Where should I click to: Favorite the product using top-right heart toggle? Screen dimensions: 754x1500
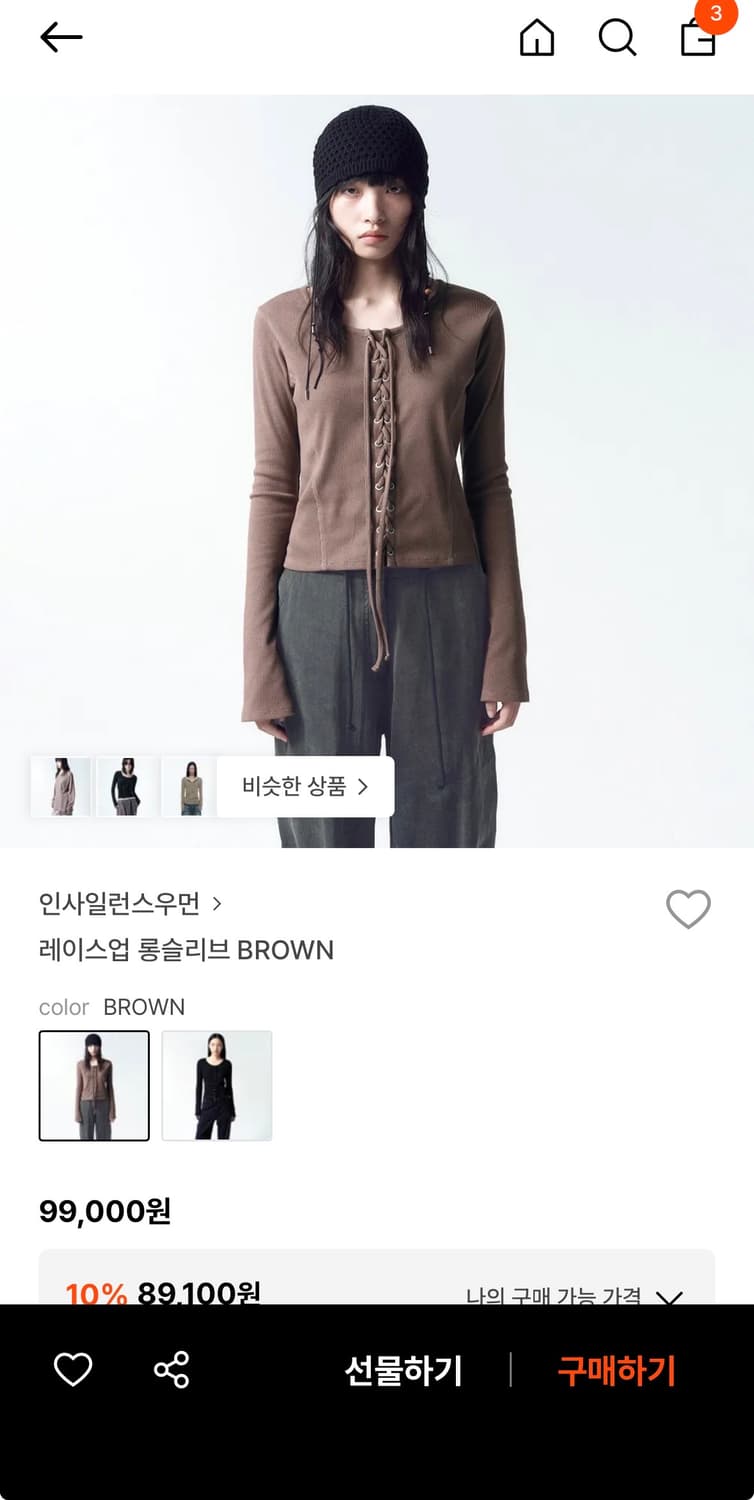pos(688,908)
